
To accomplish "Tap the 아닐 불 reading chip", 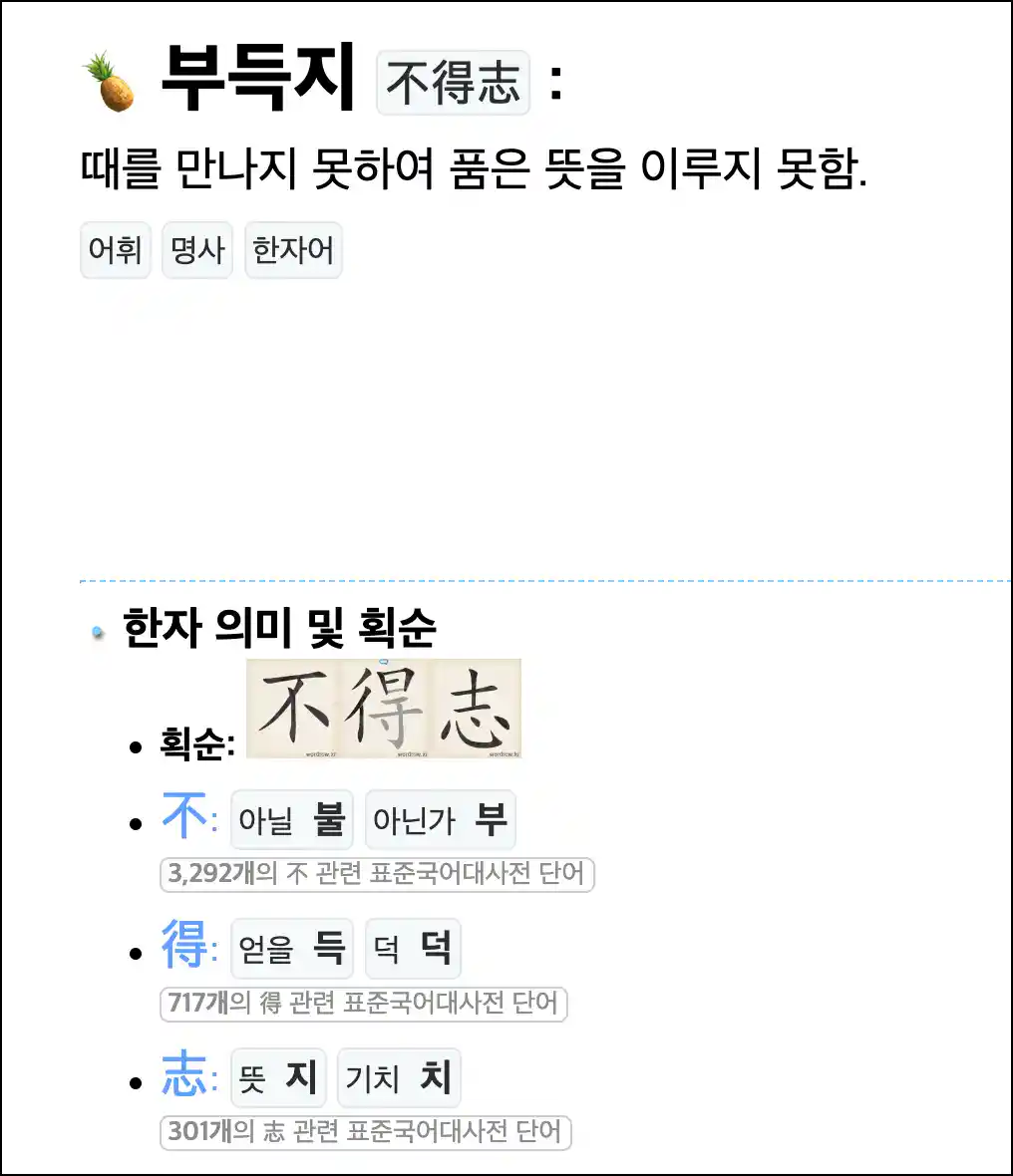I will click(x=291, y=819).
